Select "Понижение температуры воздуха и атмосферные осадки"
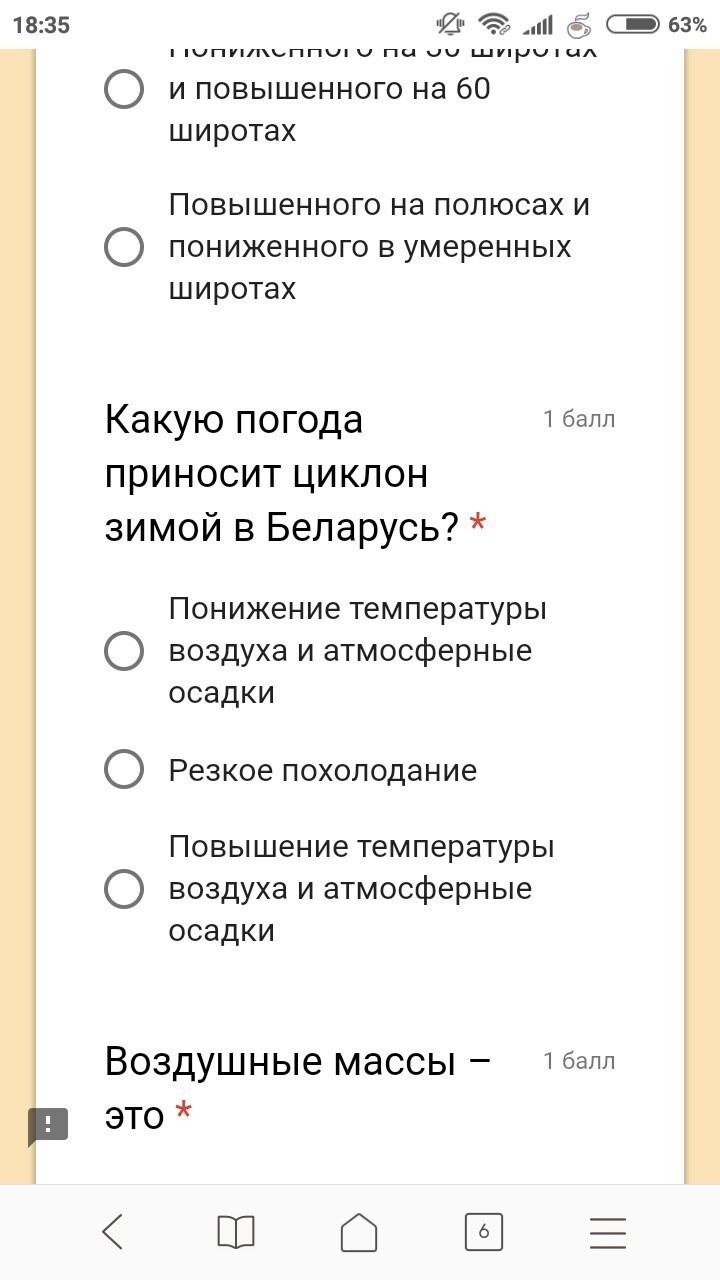720x1280 pixels. [124, 650]
